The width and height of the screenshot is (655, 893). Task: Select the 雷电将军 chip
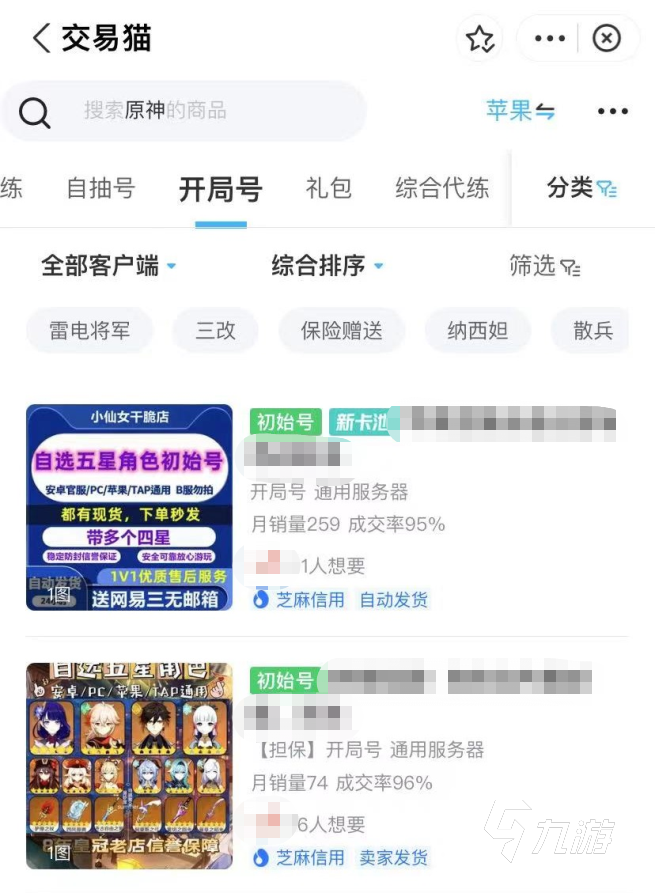[90, 331]
